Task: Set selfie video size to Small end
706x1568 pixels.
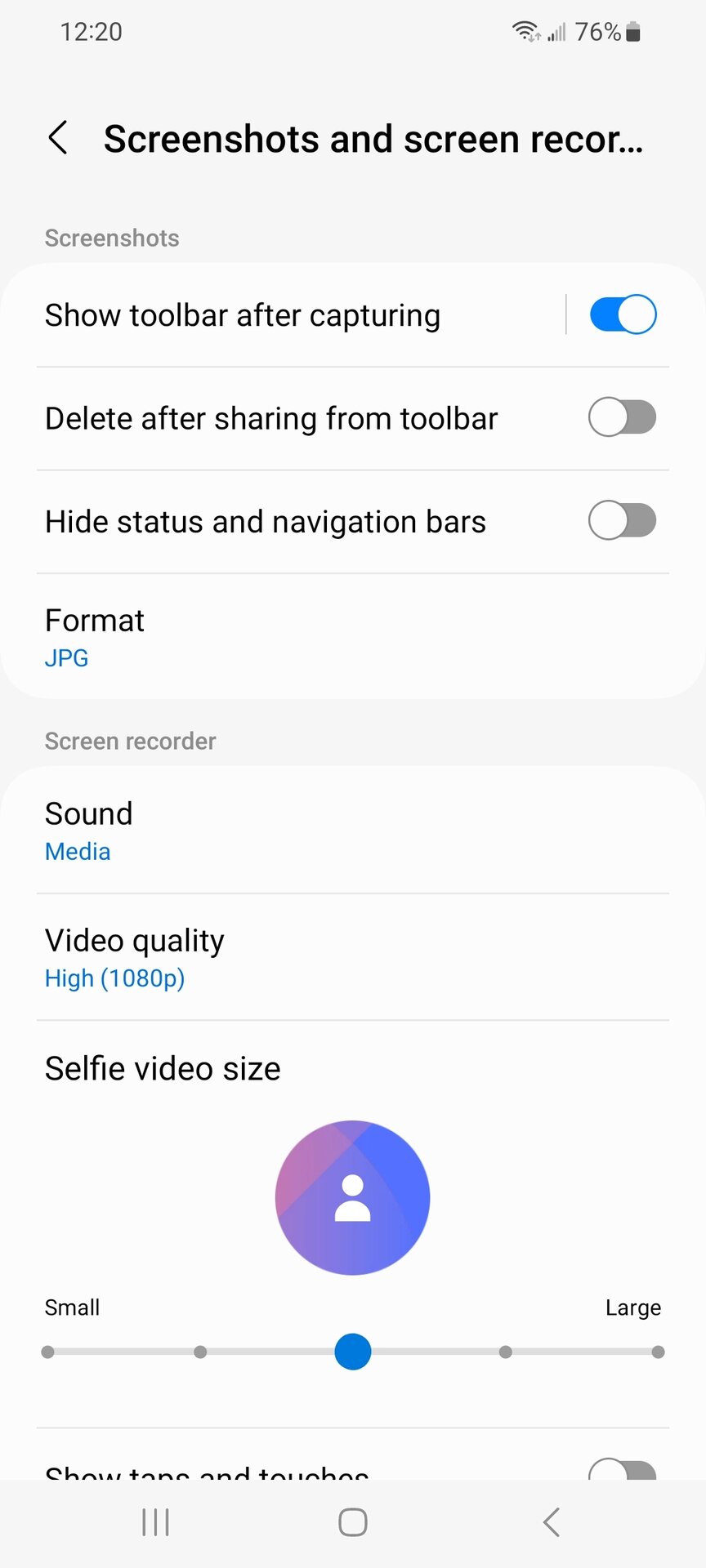Action: click(48, 1352)
